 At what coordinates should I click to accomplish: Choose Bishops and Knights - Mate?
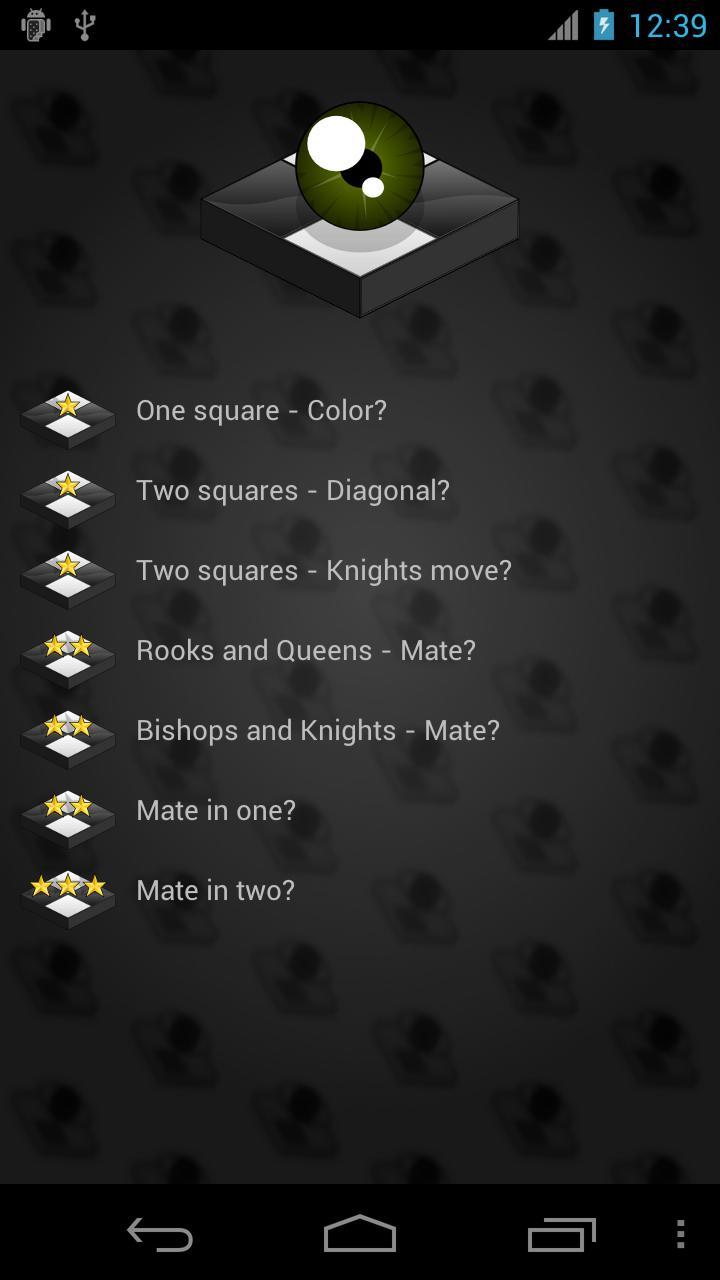tap(317, 731)
